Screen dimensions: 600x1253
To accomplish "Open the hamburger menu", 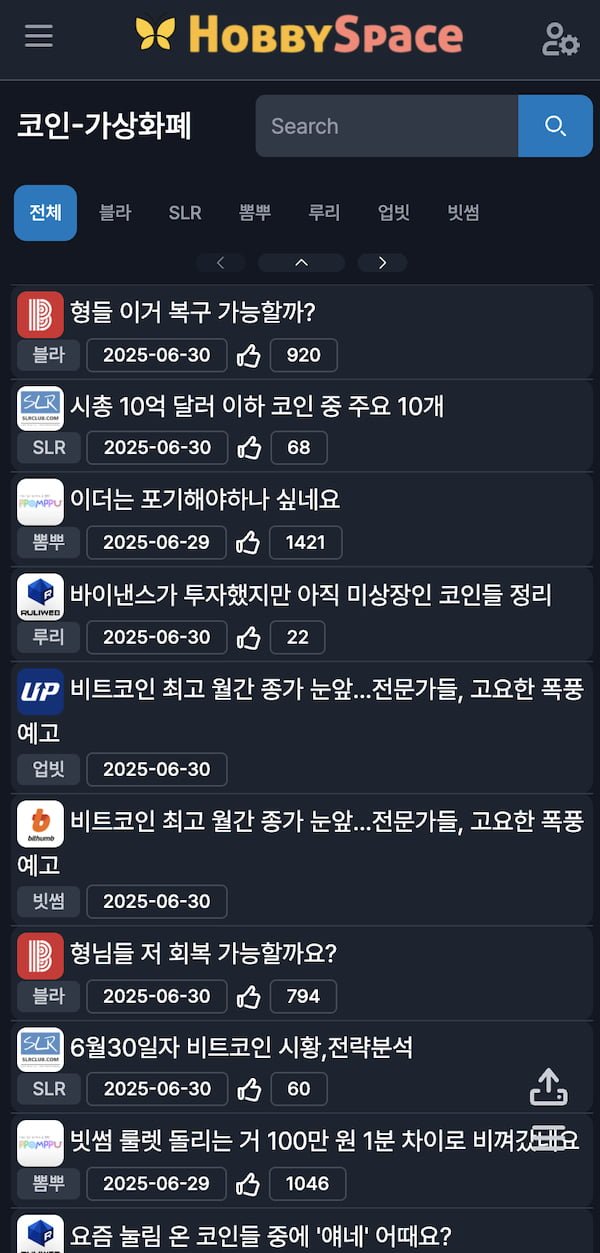I will (39, 37).
